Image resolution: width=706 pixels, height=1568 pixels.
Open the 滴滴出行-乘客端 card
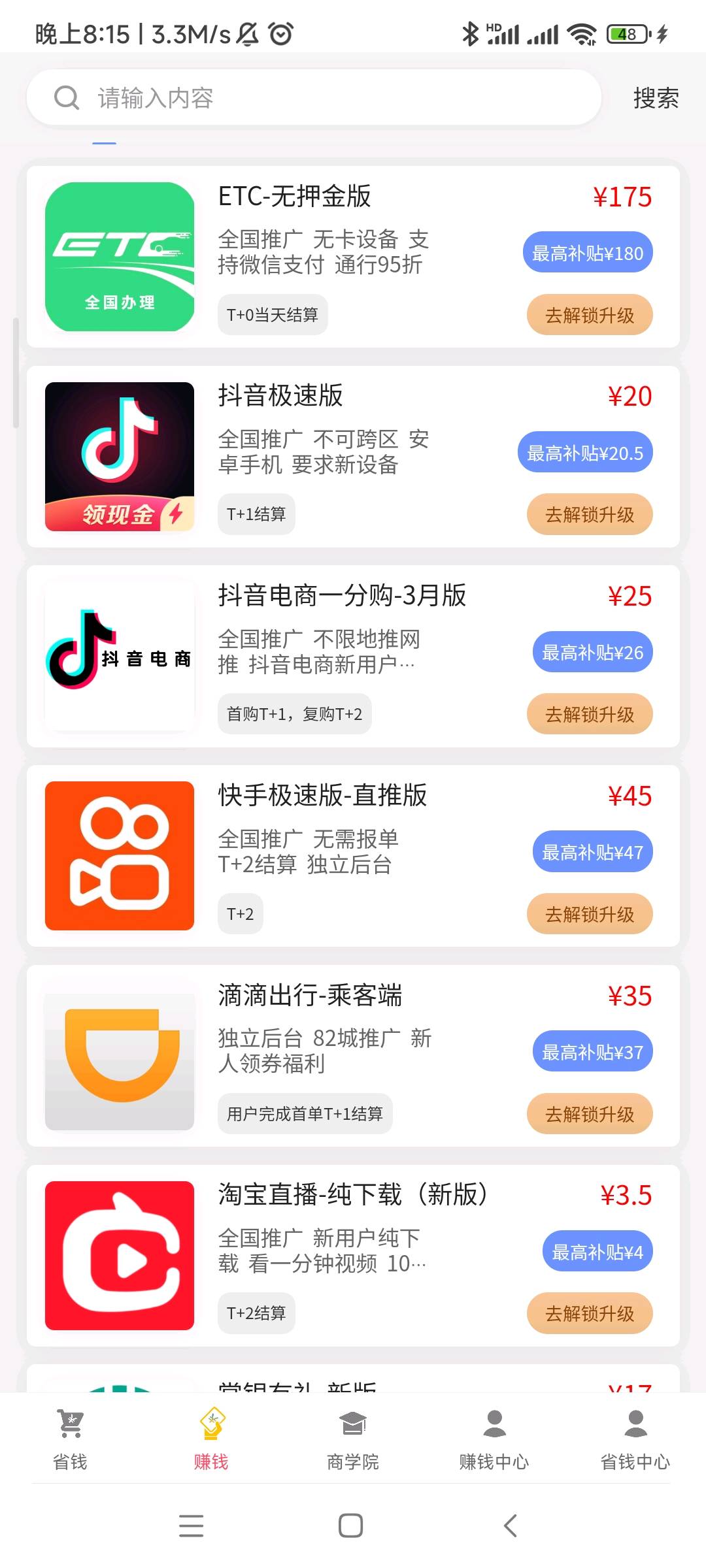pos(353,1056)
